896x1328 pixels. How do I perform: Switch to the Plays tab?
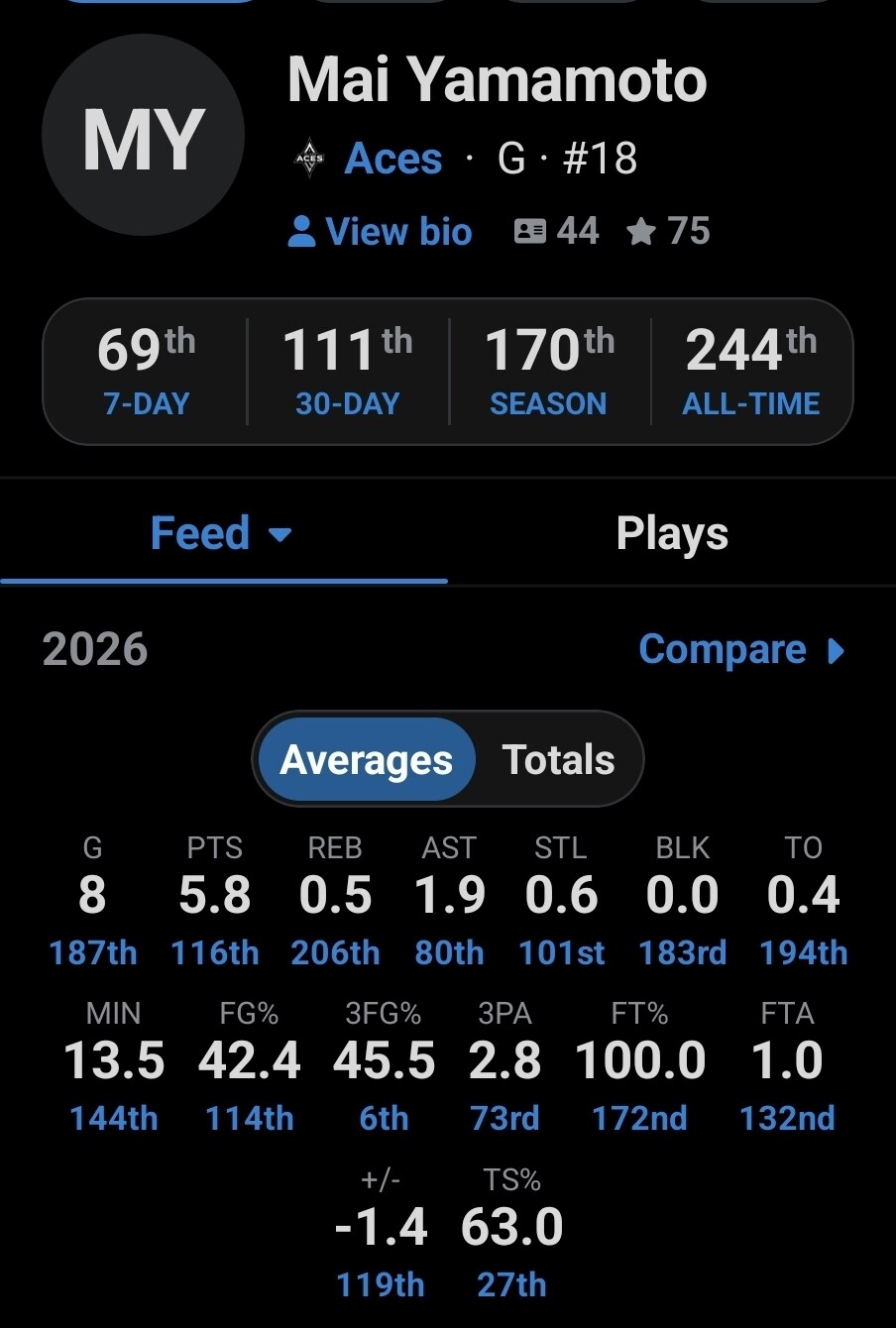(x=672, y=533)
